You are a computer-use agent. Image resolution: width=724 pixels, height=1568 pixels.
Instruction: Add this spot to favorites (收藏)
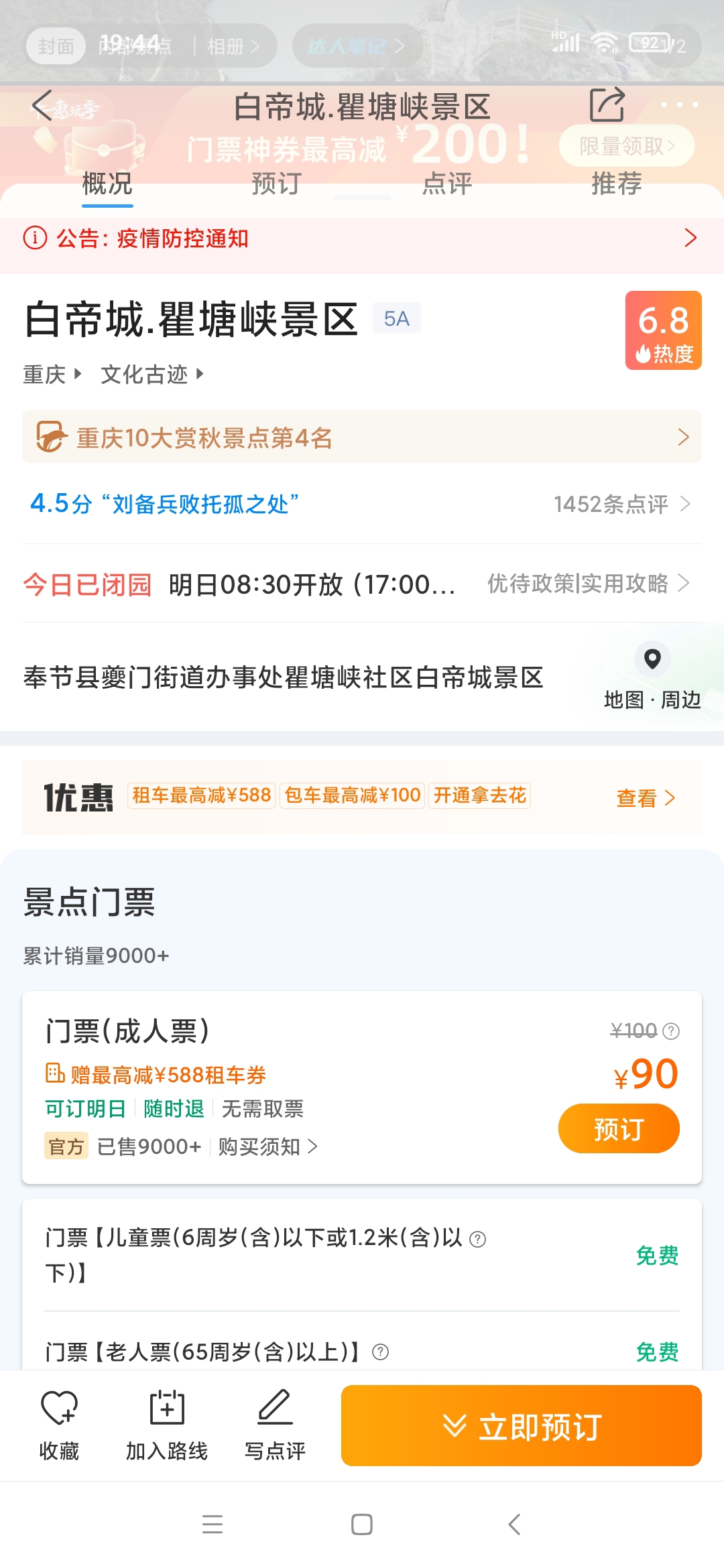(59, 1424)
